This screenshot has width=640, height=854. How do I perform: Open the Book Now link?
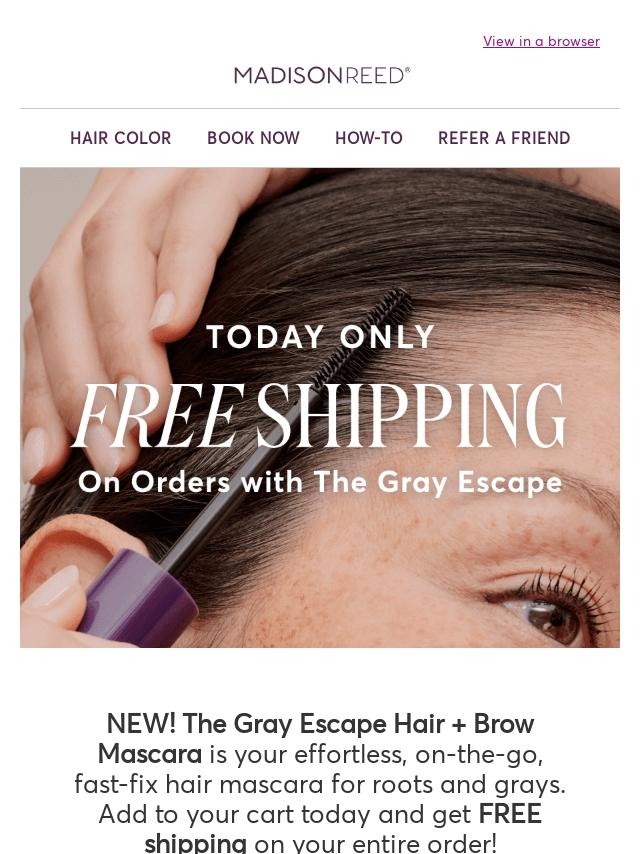253,138
